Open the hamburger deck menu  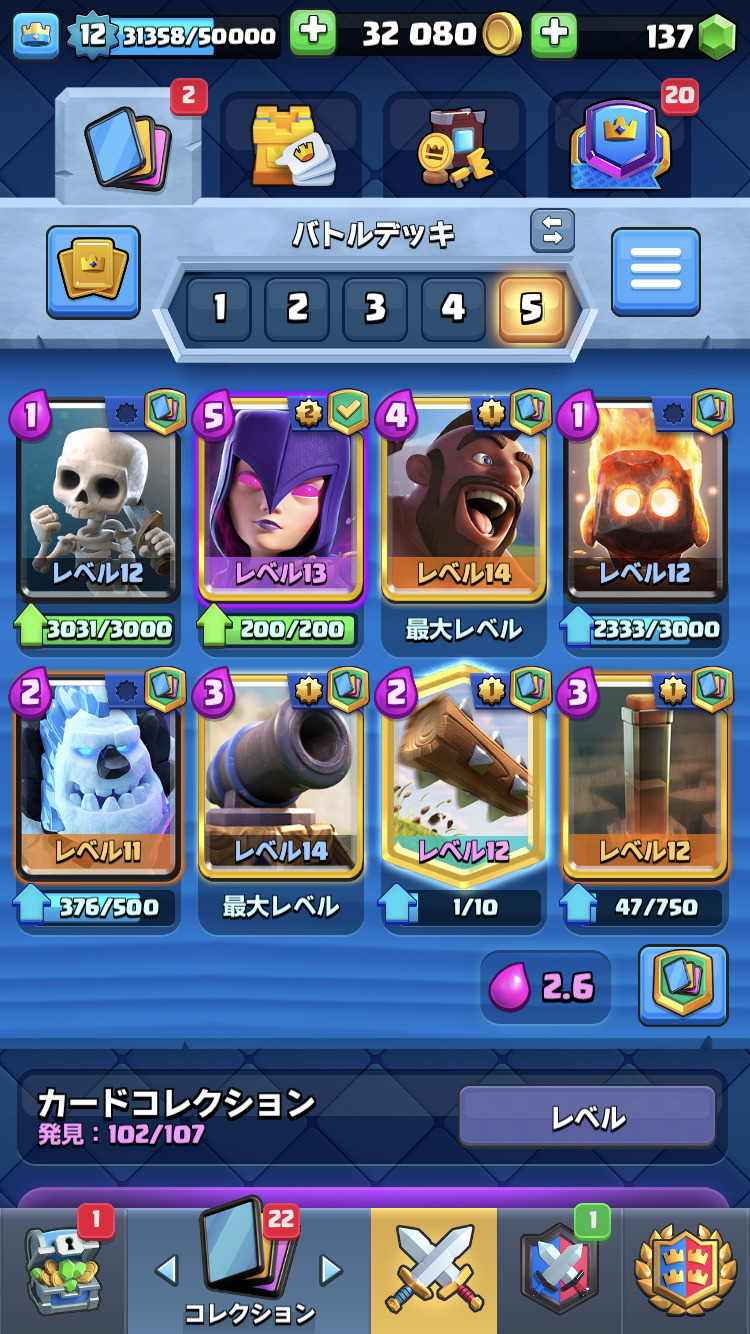(x=656, y=271)
